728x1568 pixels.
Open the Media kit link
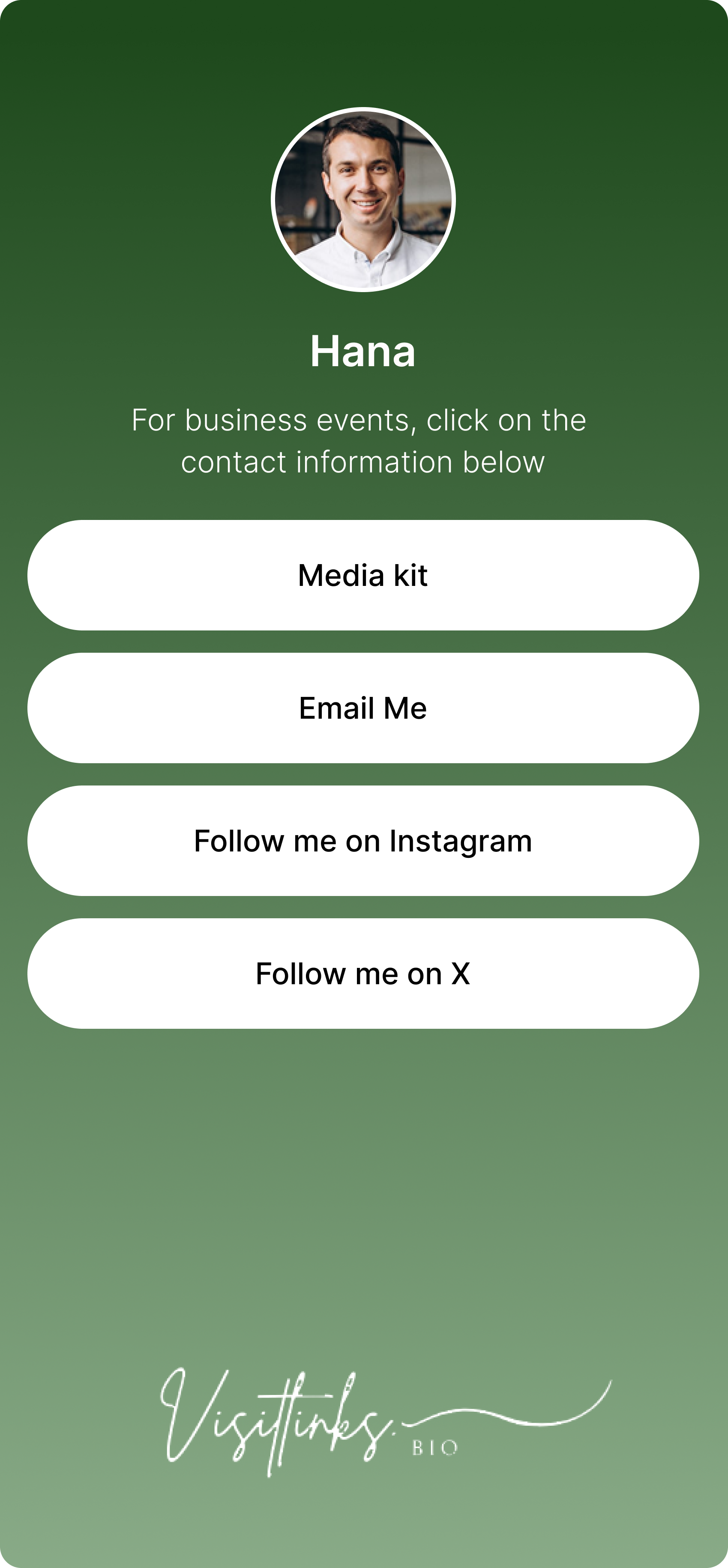tap(363, 575)
